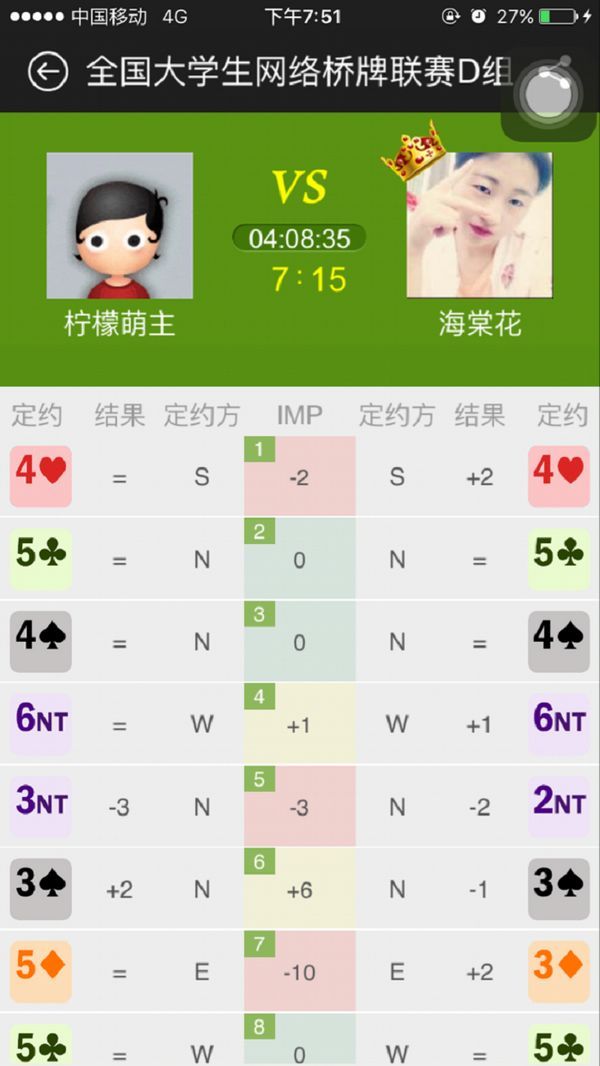Open 海棠花 player avatar

[x=479, y=225]
